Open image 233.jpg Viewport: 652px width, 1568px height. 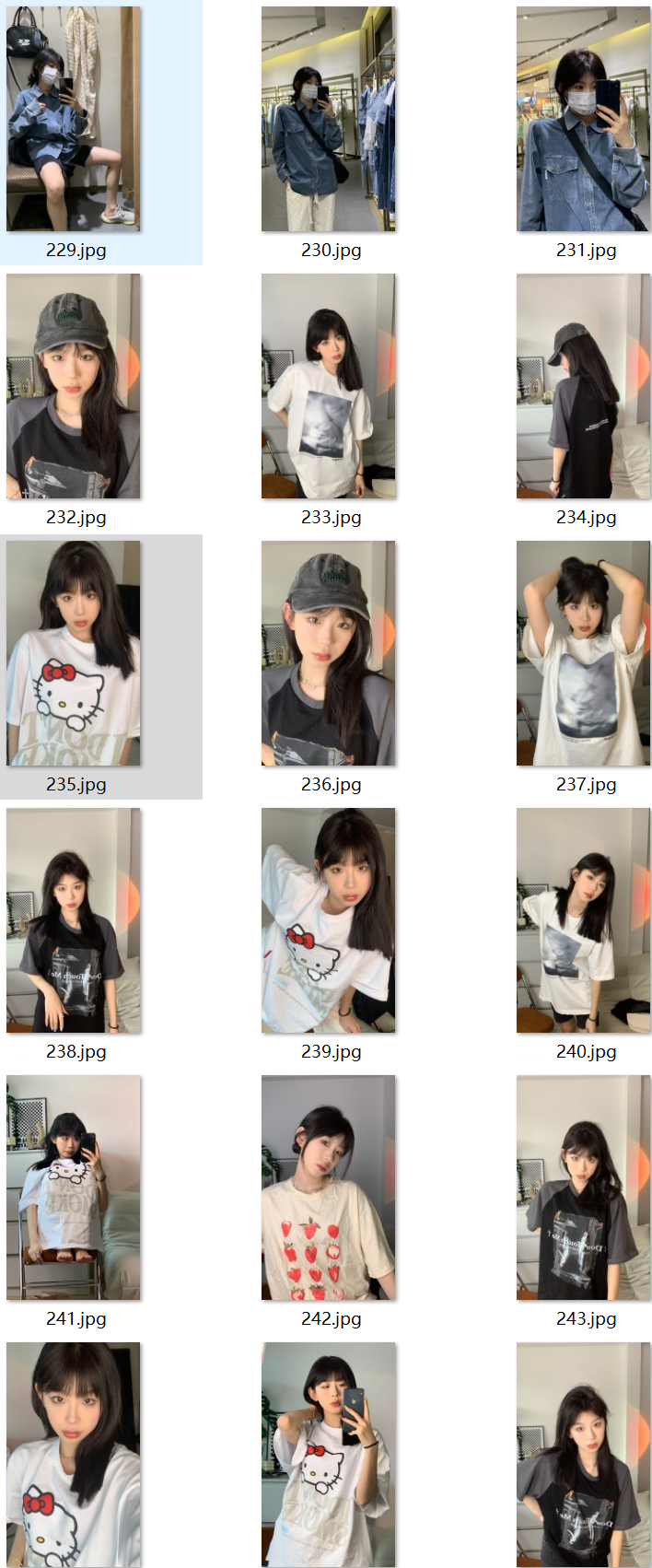click(329, 387)
